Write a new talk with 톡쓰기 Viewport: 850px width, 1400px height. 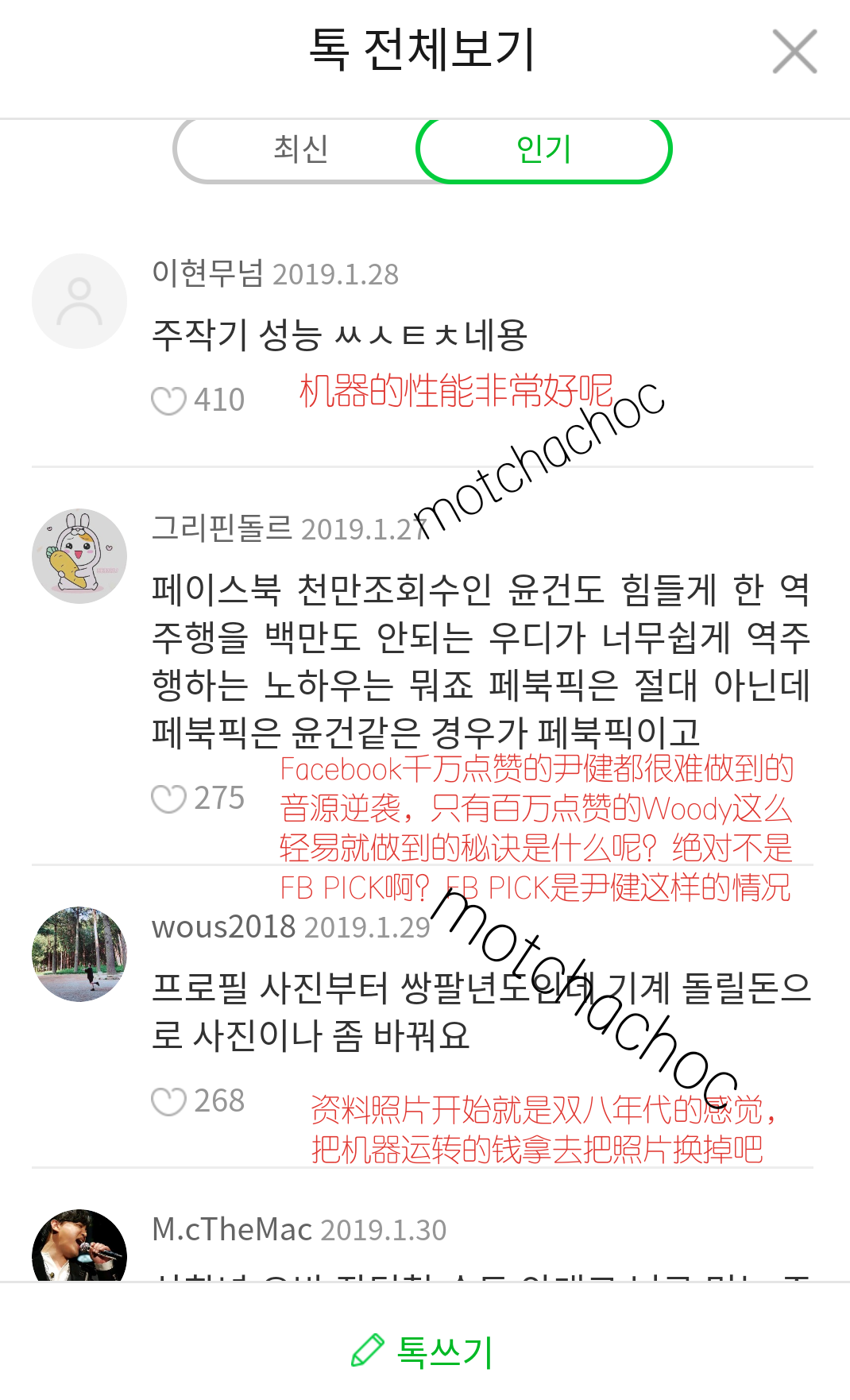tap(424, 1351)
